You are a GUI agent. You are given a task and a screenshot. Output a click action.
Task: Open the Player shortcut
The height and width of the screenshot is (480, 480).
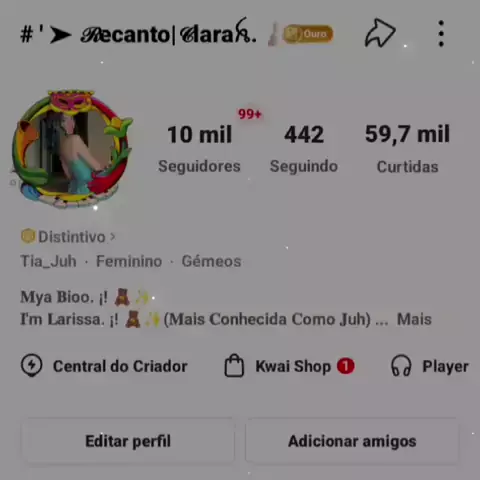click(430, 366)
